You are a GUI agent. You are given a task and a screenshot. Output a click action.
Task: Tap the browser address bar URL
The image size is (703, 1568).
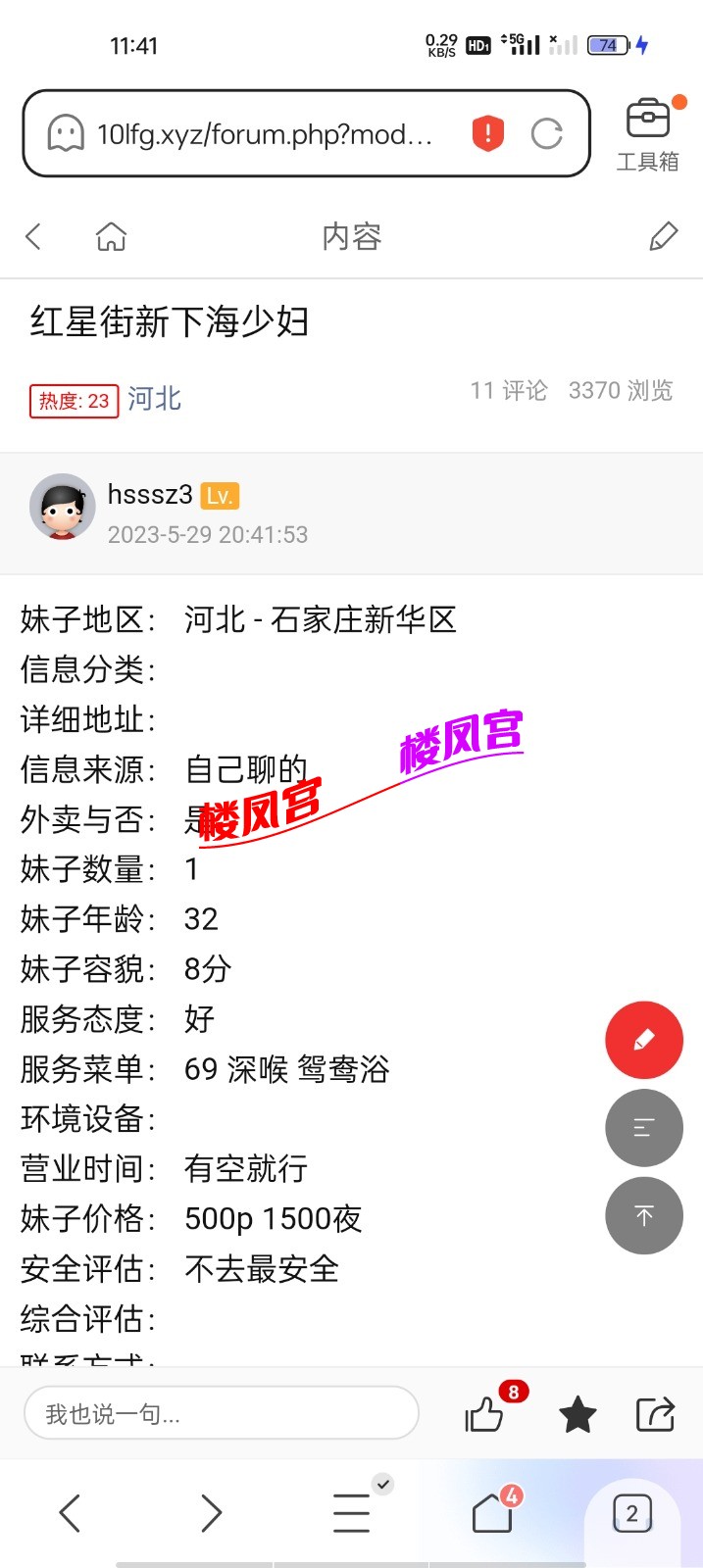click(263, 134)
